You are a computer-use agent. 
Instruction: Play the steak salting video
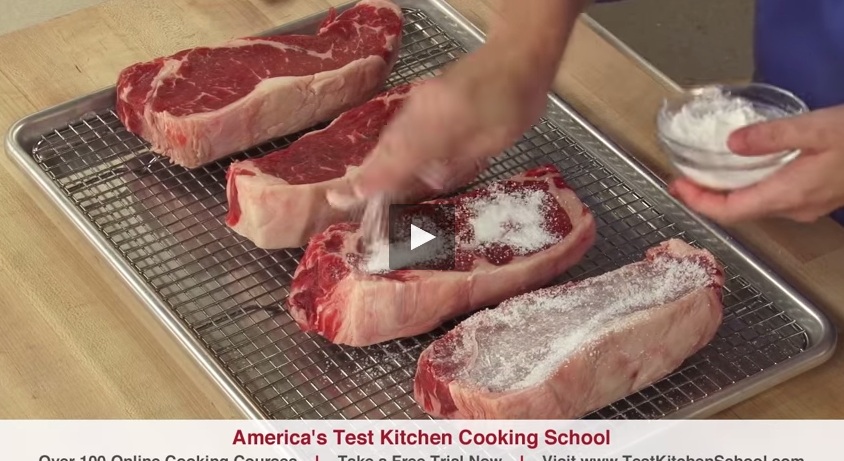(x=422, y=238)
